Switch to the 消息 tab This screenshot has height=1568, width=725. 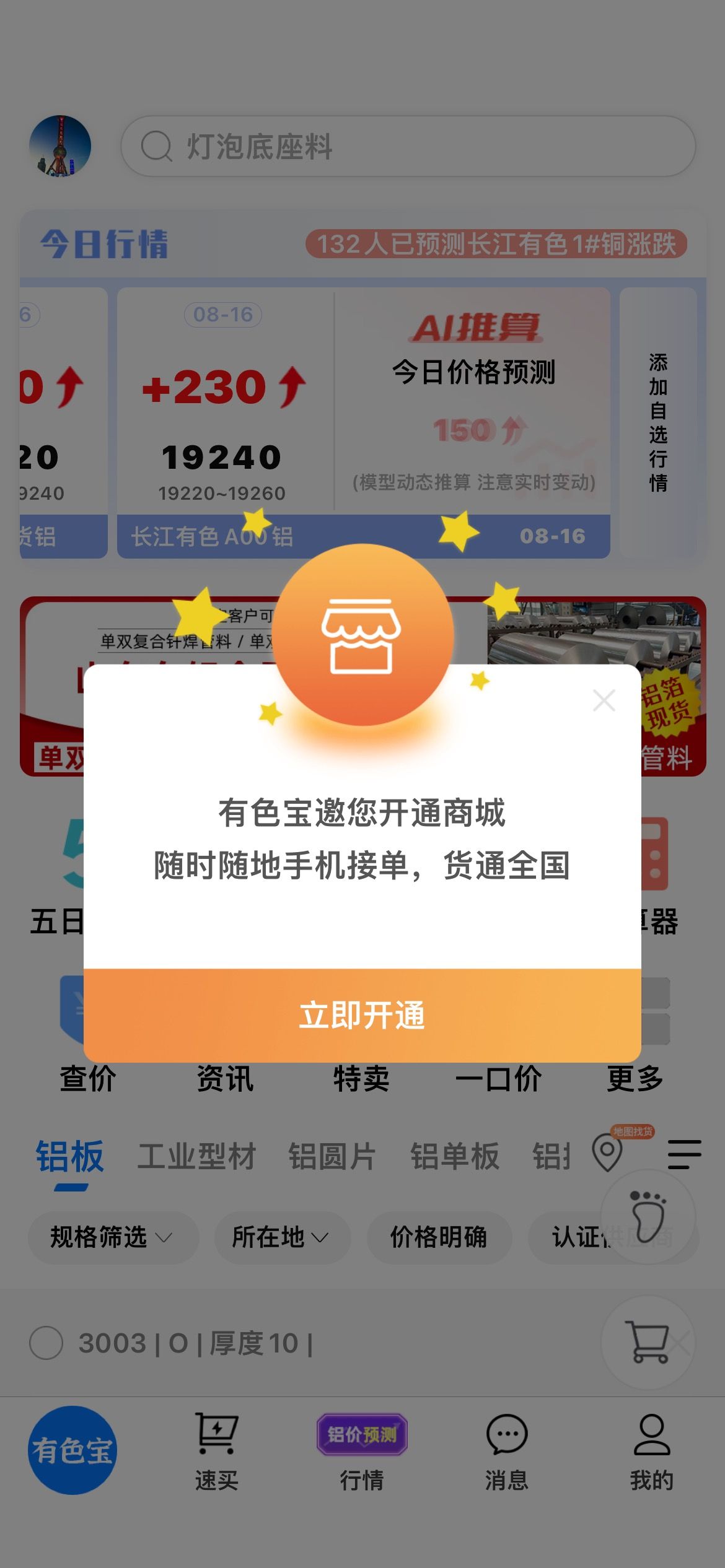tap(507, 1452)
